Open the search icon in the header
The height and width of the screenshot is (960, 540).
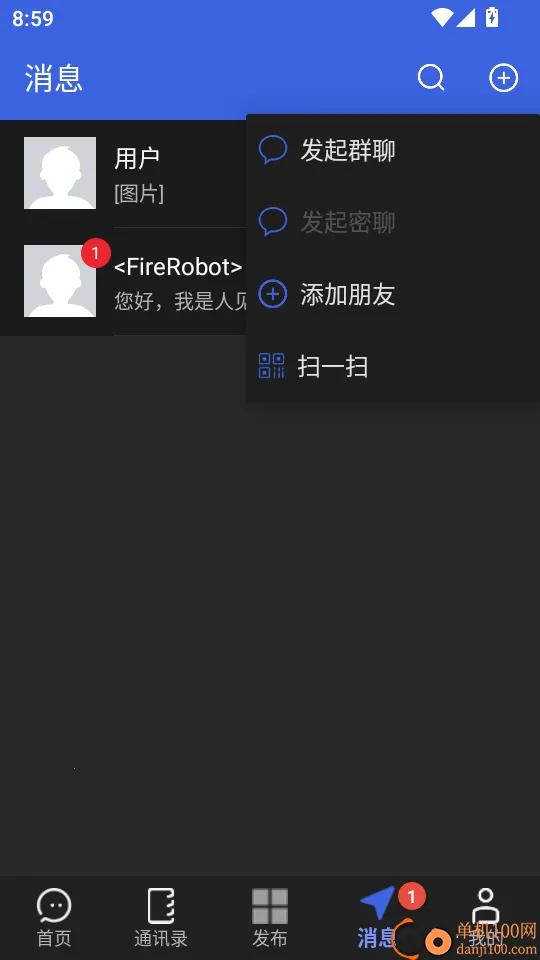(x=431, y=78)
